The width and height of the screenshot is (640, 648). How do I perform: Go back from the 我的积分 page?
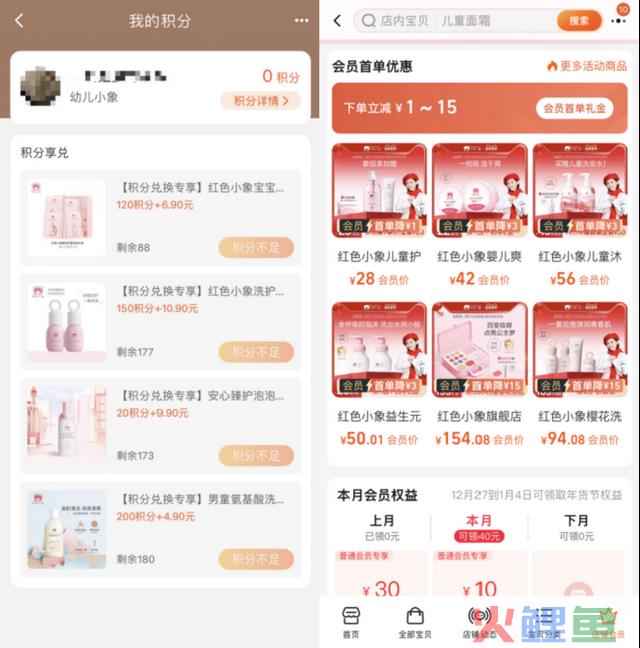19,20
